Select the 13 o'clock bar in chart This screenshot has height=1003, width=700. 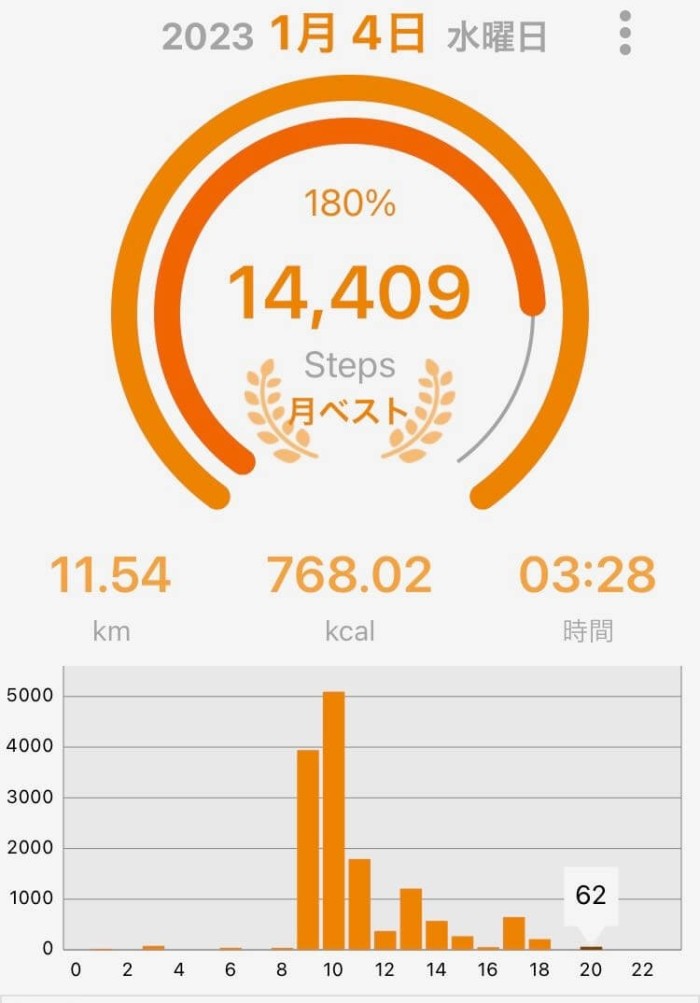411,918
